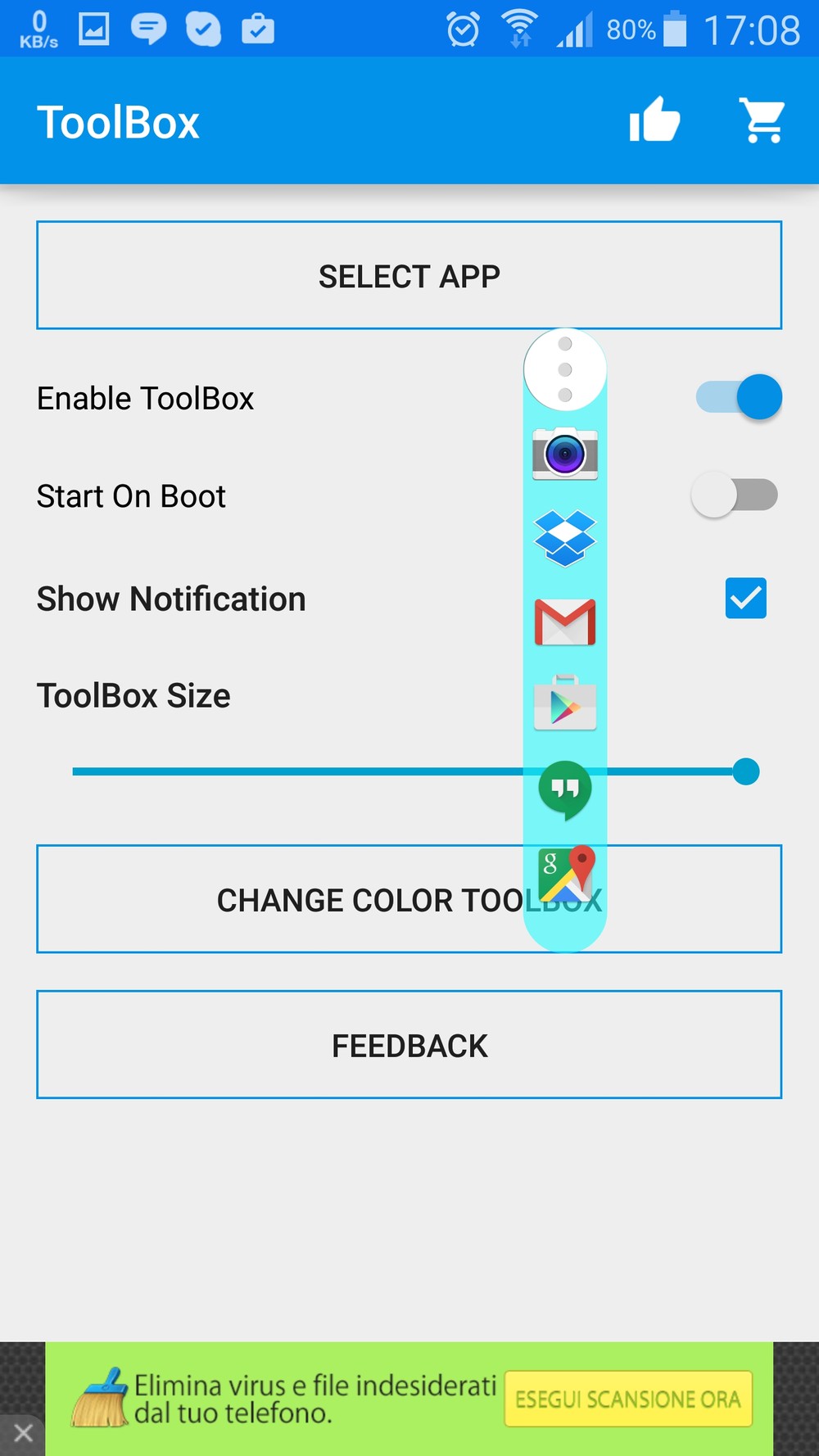819x1456 pixels.
Task: Tap the thumbs-up rate icon
Action: 654,120
